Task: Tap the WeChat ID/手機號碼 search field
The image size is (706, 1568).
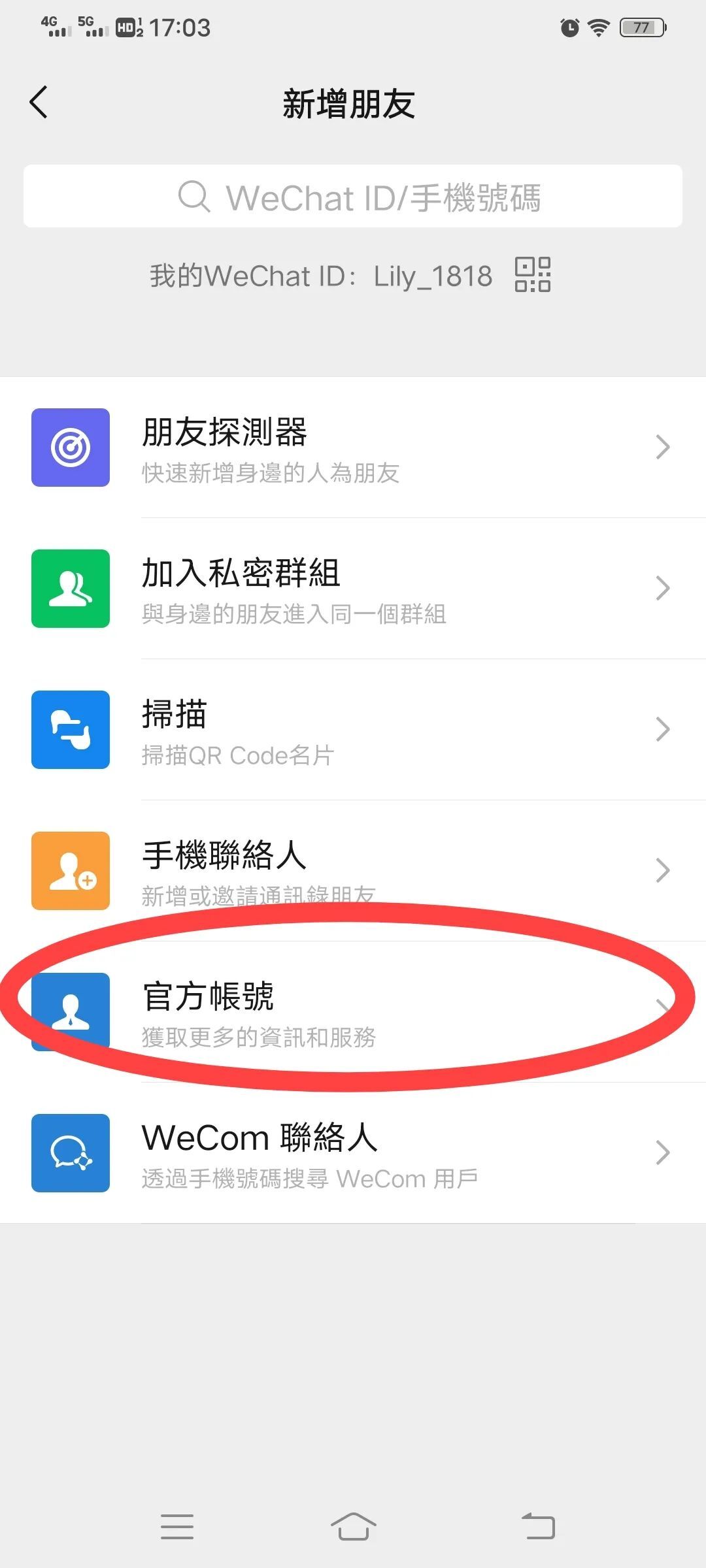Action: point(353,197)
